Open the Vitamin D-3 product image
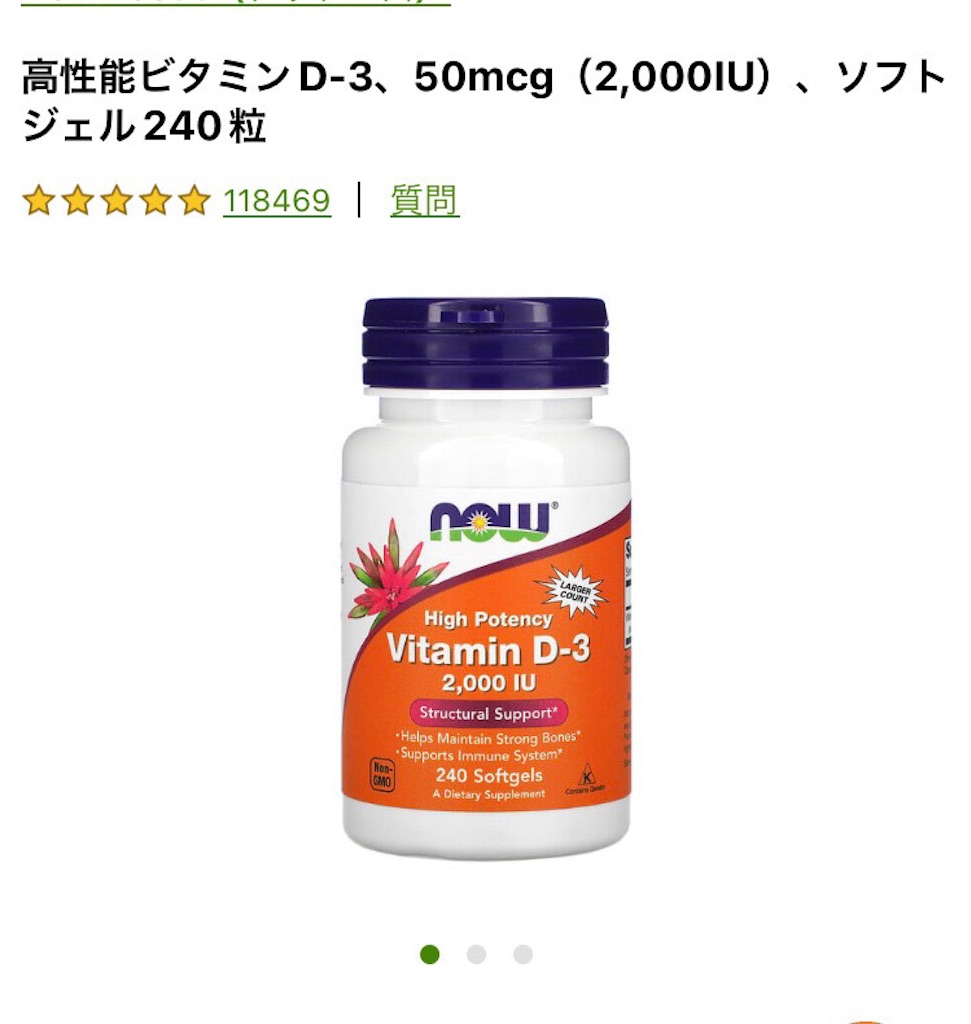 click(486, 578)
